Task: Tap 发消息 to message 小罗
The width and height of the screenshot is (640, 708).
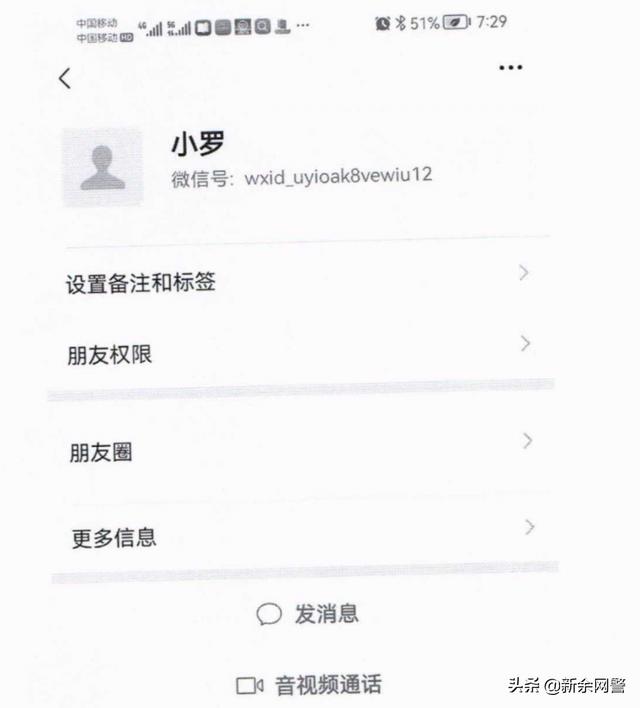Action: pos(308,614)
